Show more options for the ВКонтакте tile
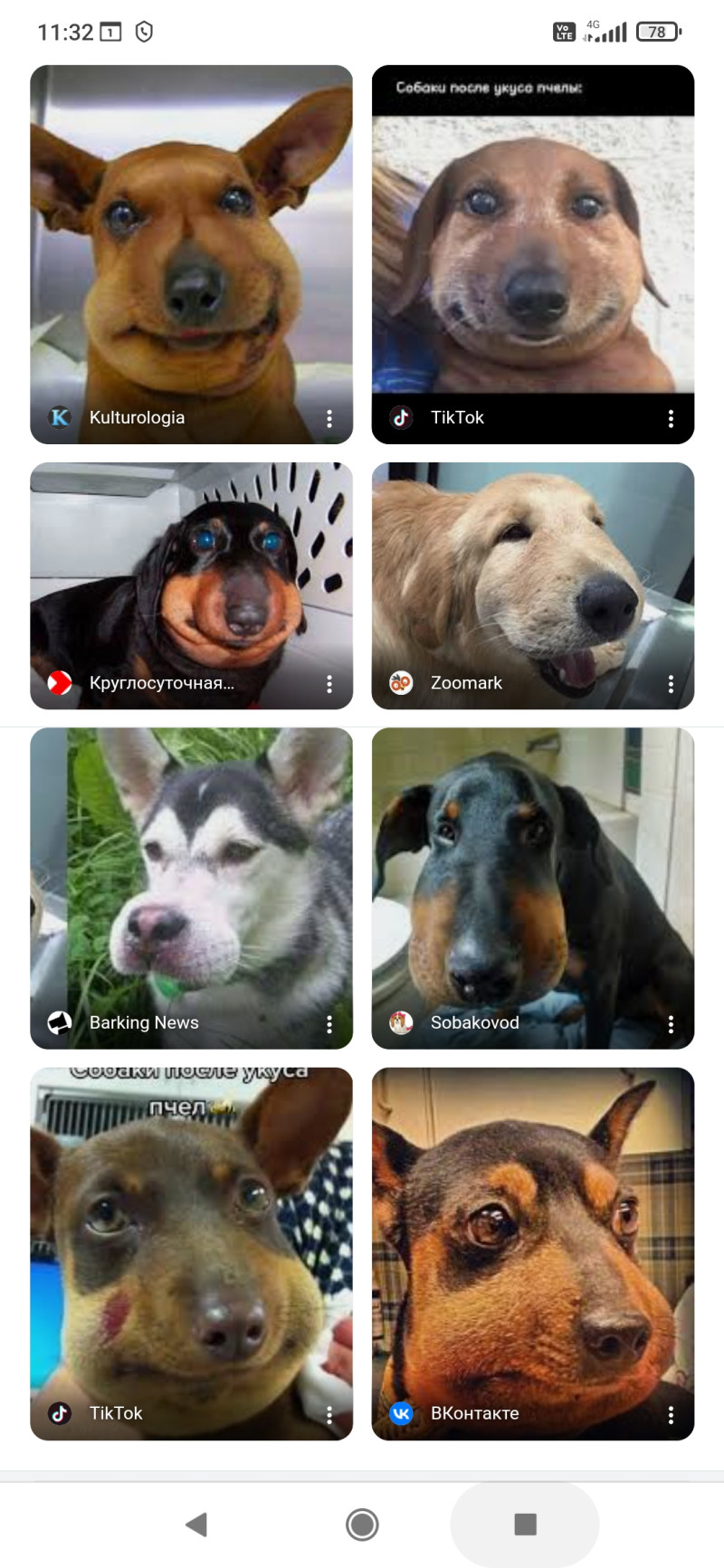The height and width of the screenshot is (1568, 724). 671,1415
